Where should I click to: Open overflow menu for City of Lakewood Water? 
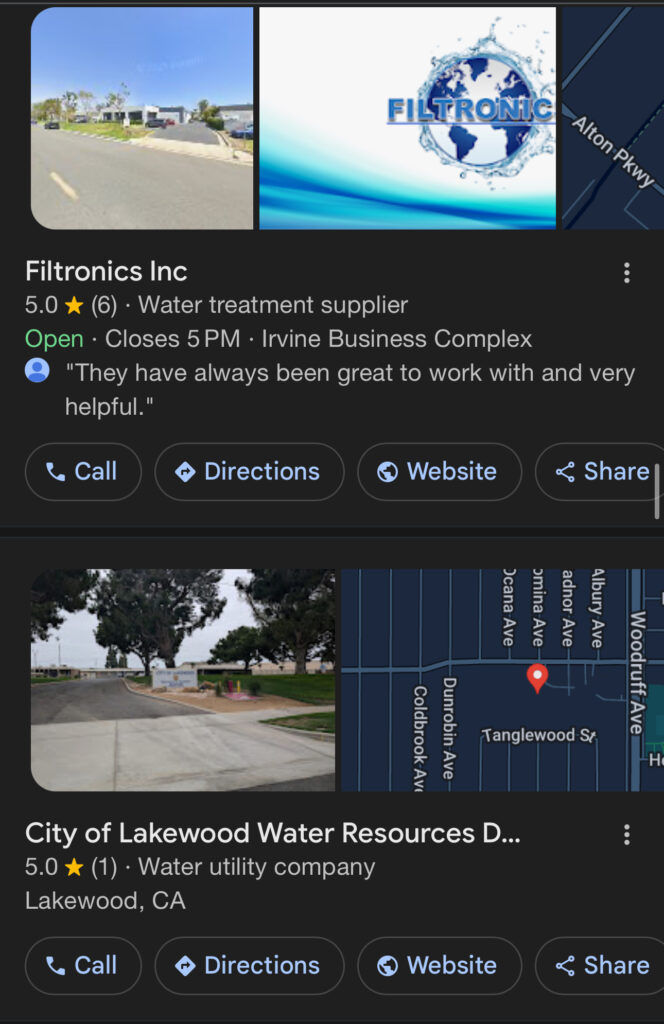[x=627, y=835]
